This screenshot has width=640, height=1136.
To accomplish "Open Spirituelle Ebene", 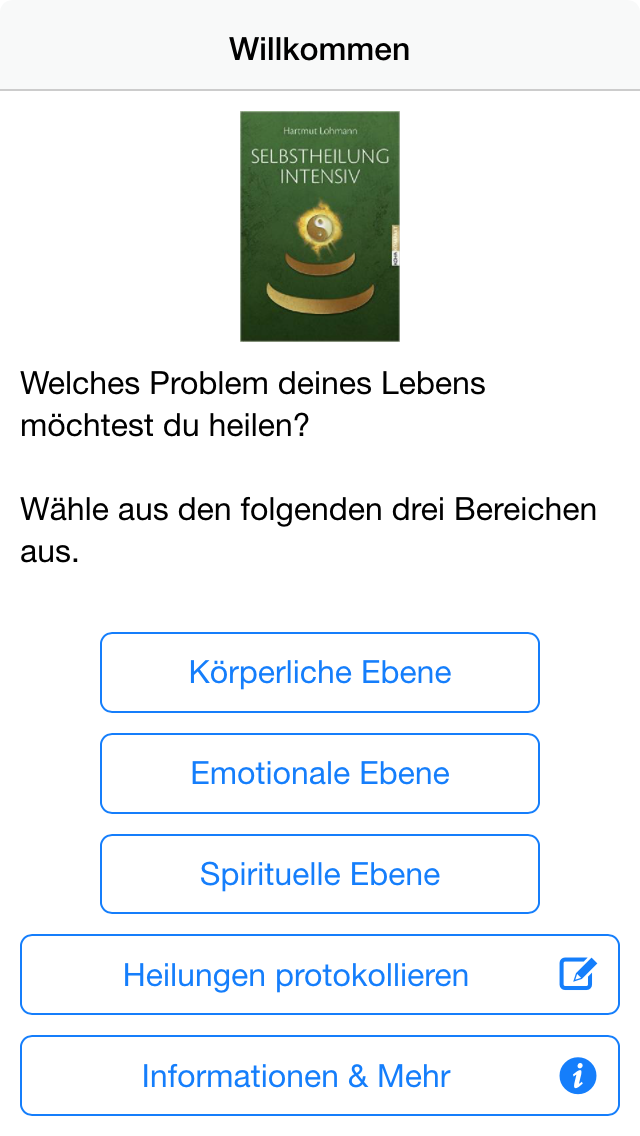I will pyautogui.click(x=320, y=874).
